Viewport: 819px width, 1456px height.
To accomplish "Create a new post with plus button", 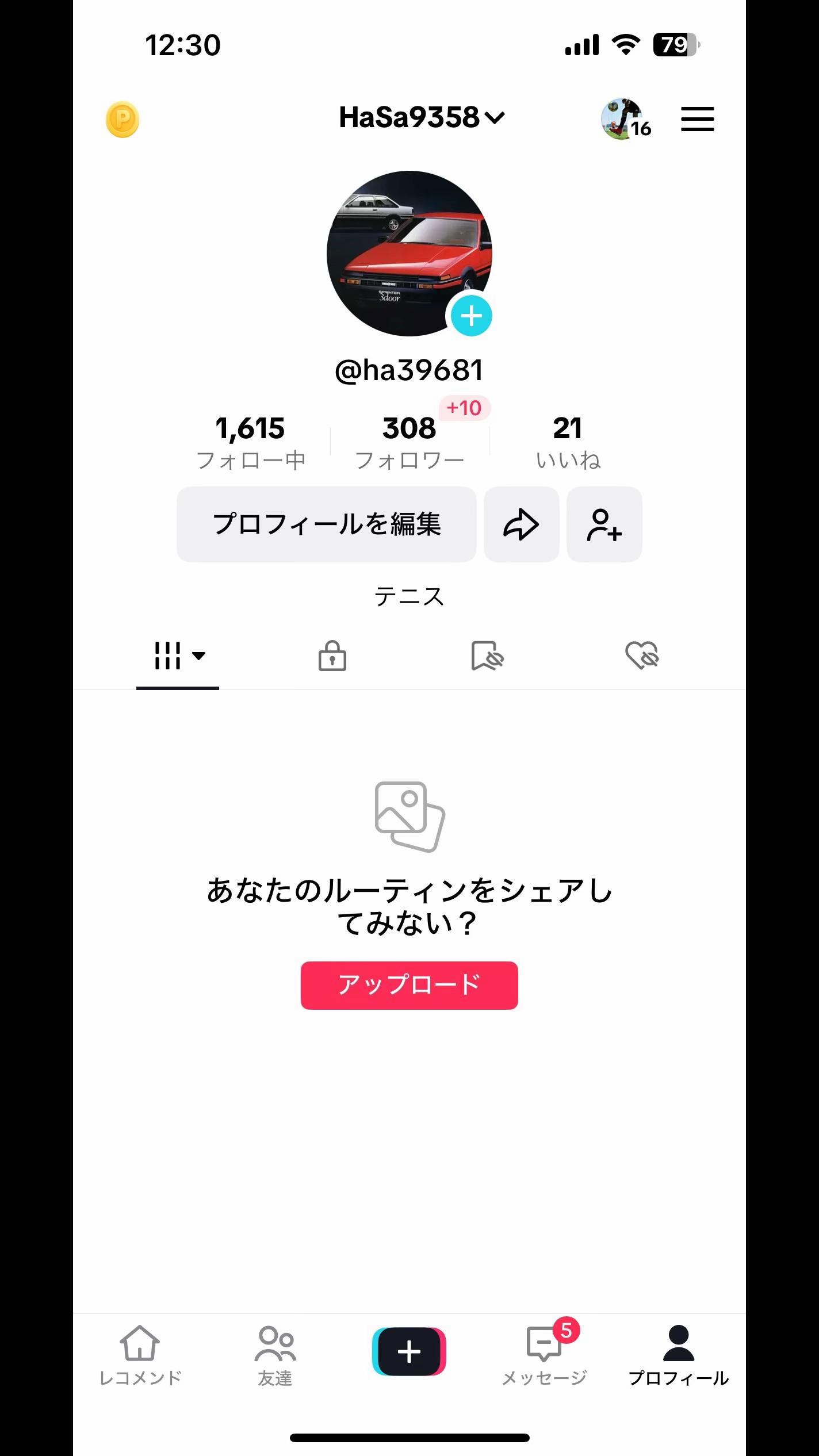I will 409,1351.
